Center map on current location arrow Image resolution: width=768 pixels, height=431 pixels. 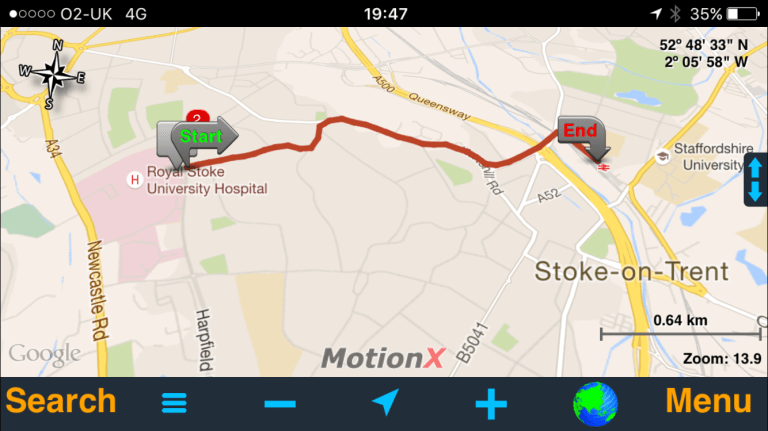pyautogui.click(x=385, y=404)
